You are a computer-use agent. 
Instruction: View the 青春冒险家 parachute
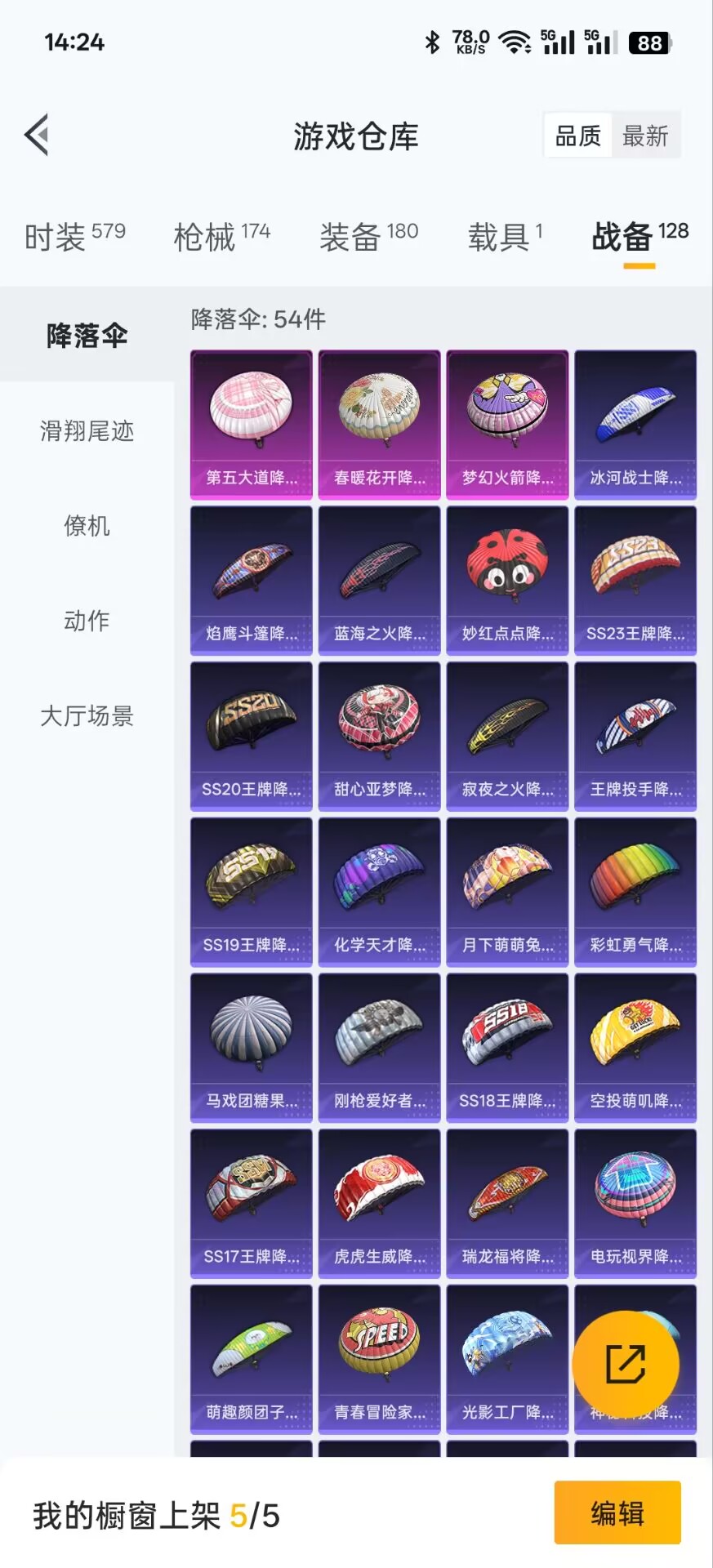point(379,1360)
